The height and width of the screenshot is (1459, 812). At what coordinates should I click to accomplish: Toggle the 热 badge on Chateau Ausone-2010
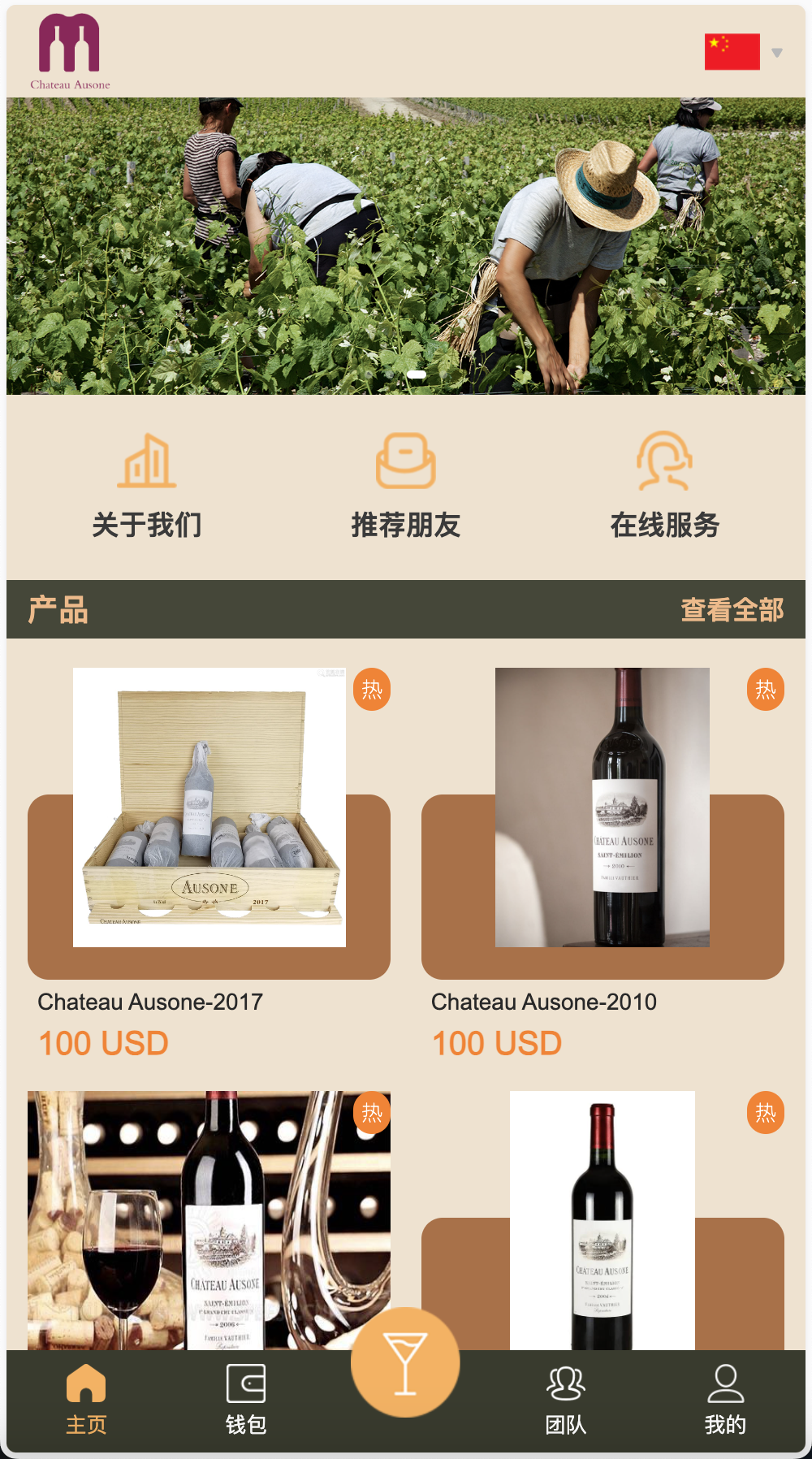click(764, 691)
